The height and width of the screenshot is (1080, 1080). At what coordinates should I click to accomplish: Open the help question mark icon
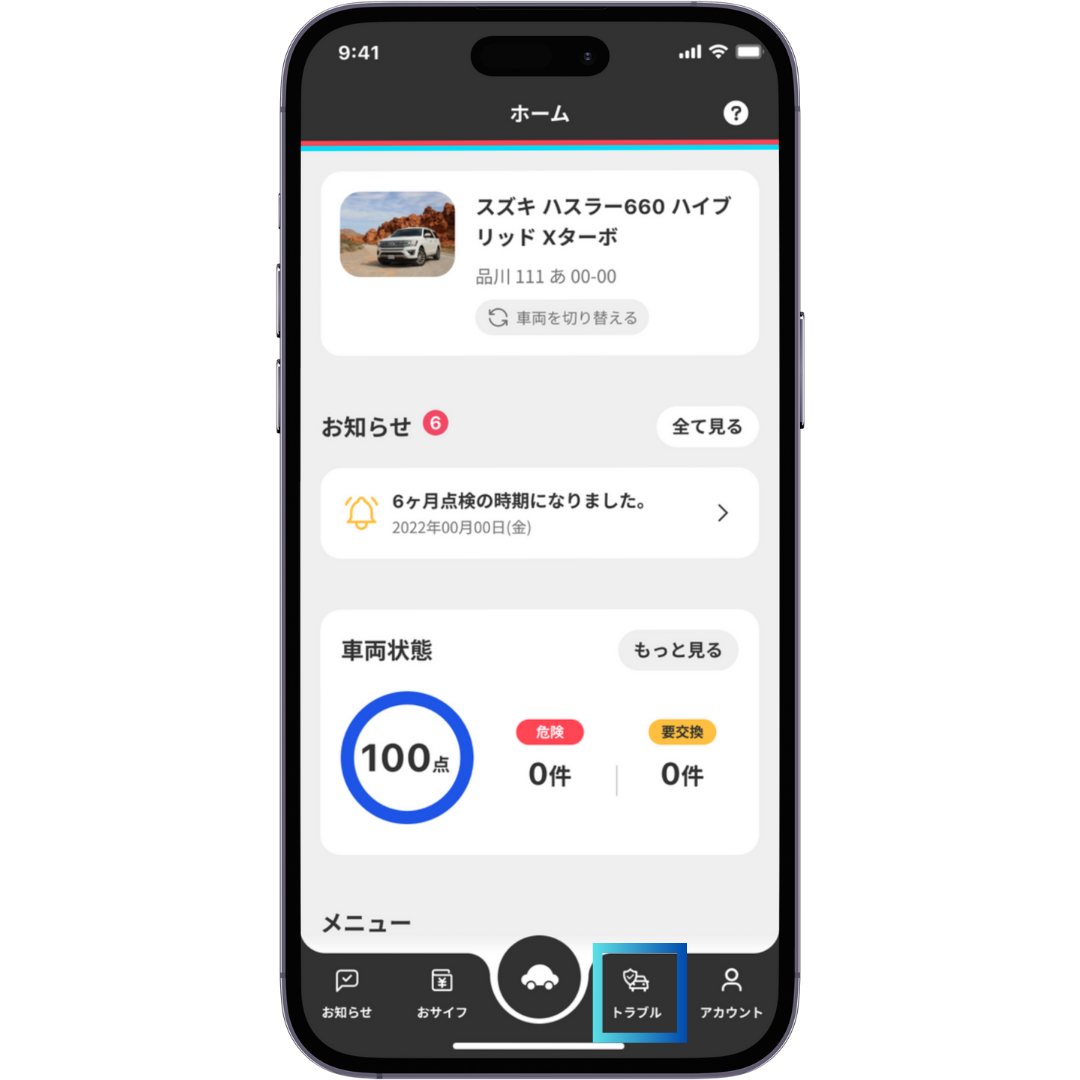point(735,113)
